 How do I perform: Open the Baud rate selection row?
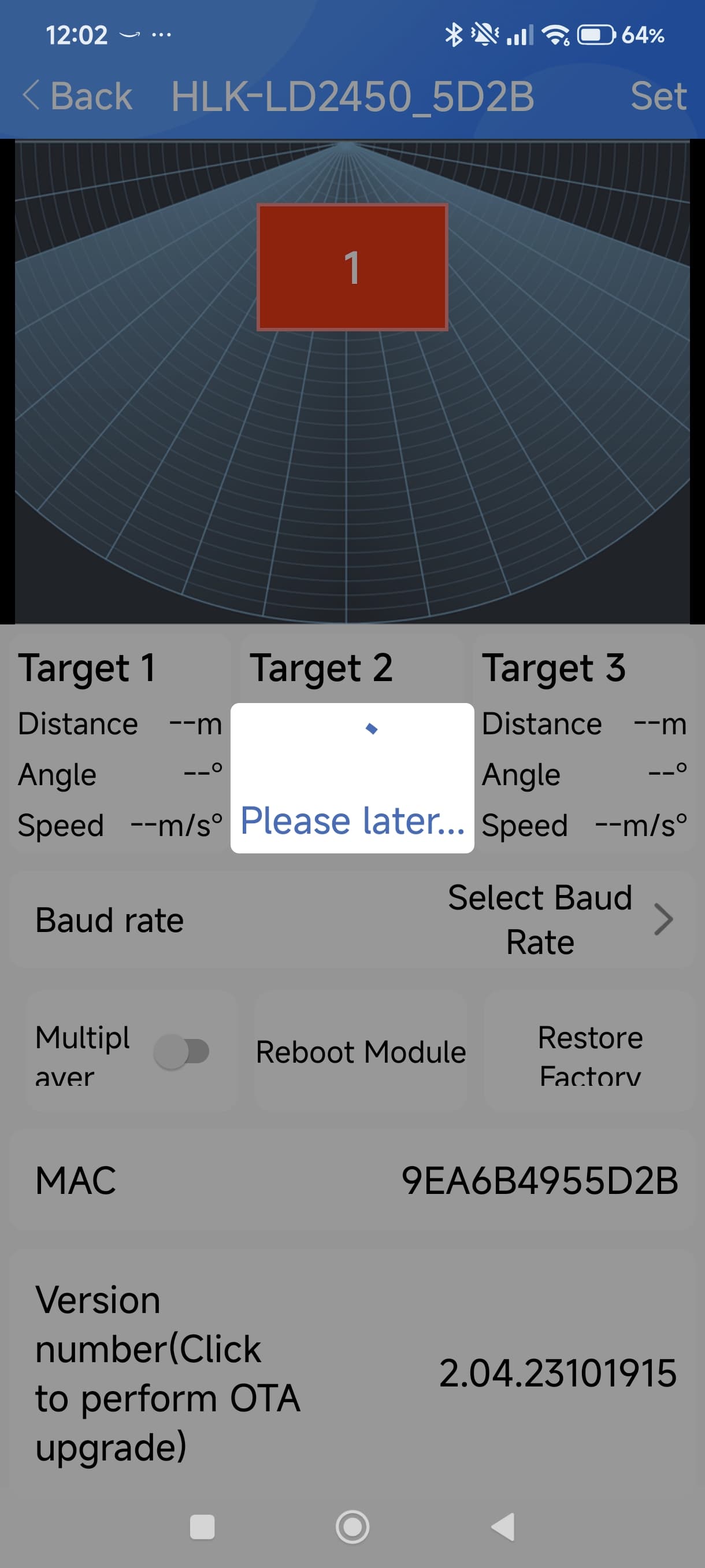[x=352, y=920]
